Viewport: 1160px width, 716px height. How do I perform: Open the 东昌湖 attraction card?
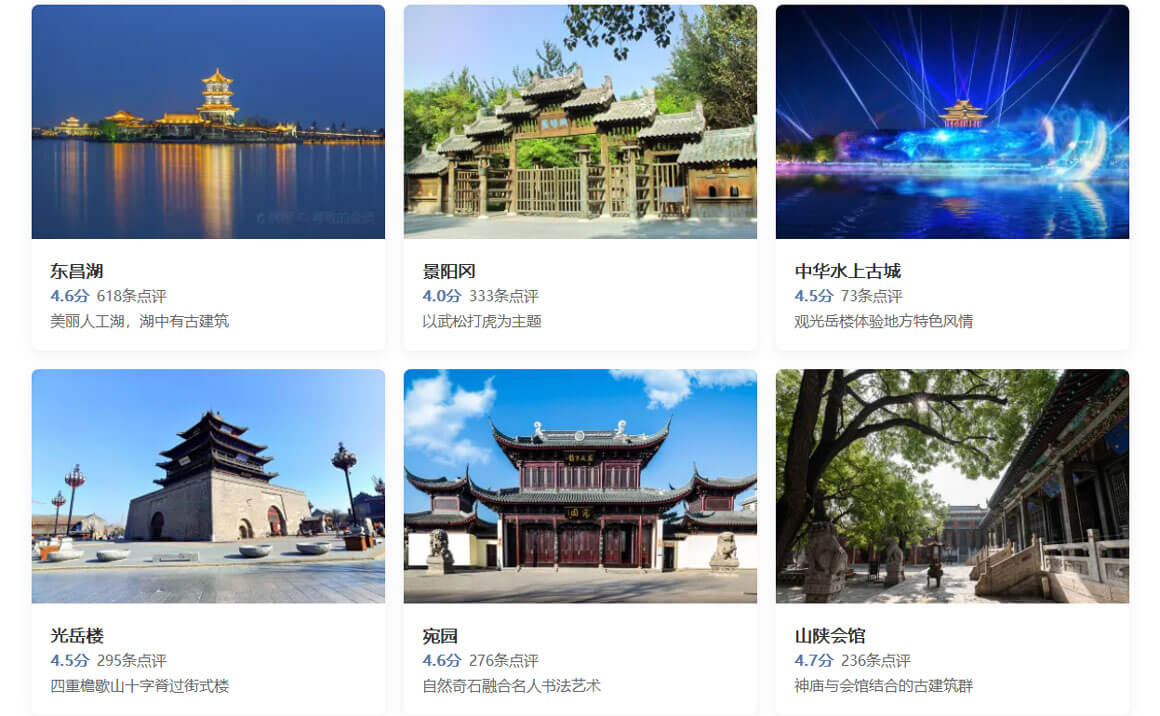(x=208, y=177)
